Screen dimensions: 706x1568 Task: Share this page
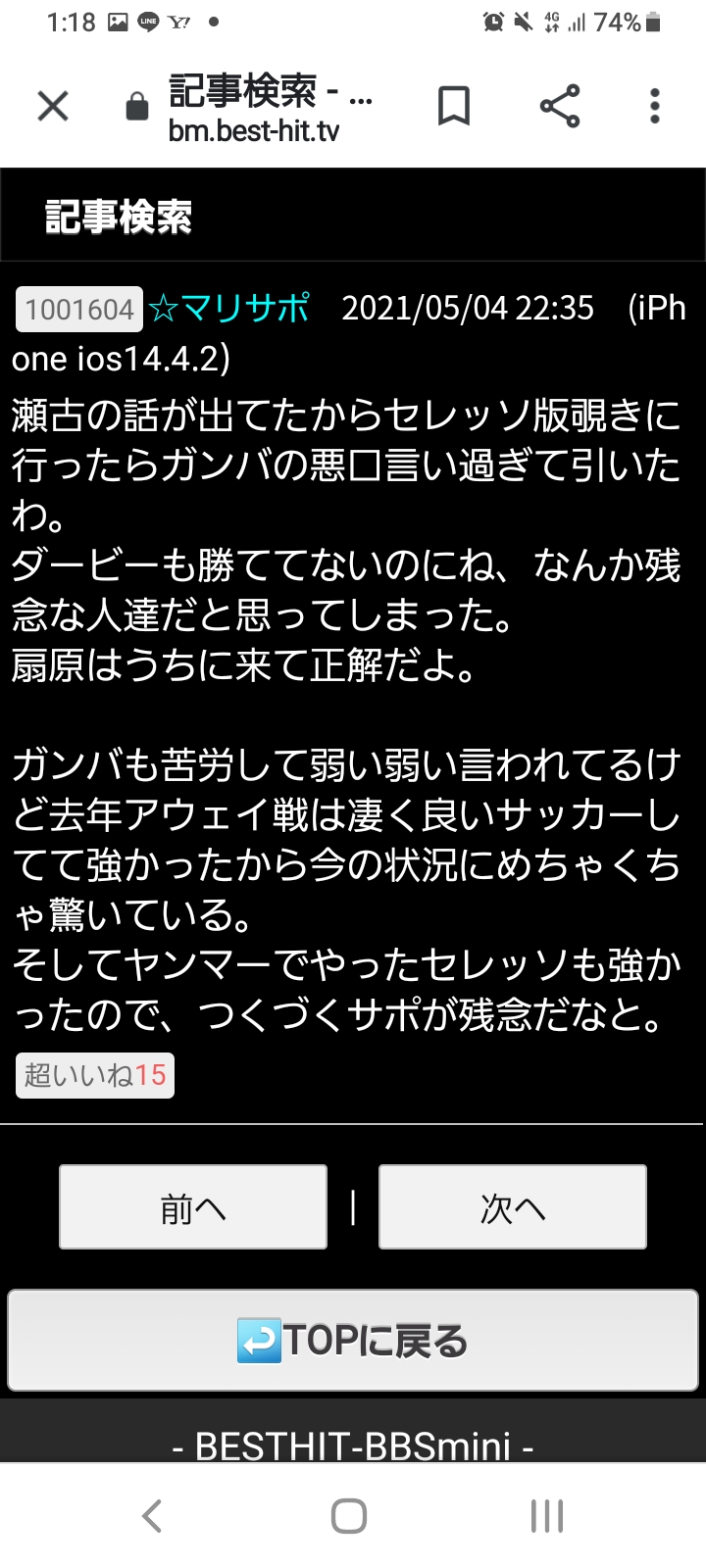pos(560,106)
